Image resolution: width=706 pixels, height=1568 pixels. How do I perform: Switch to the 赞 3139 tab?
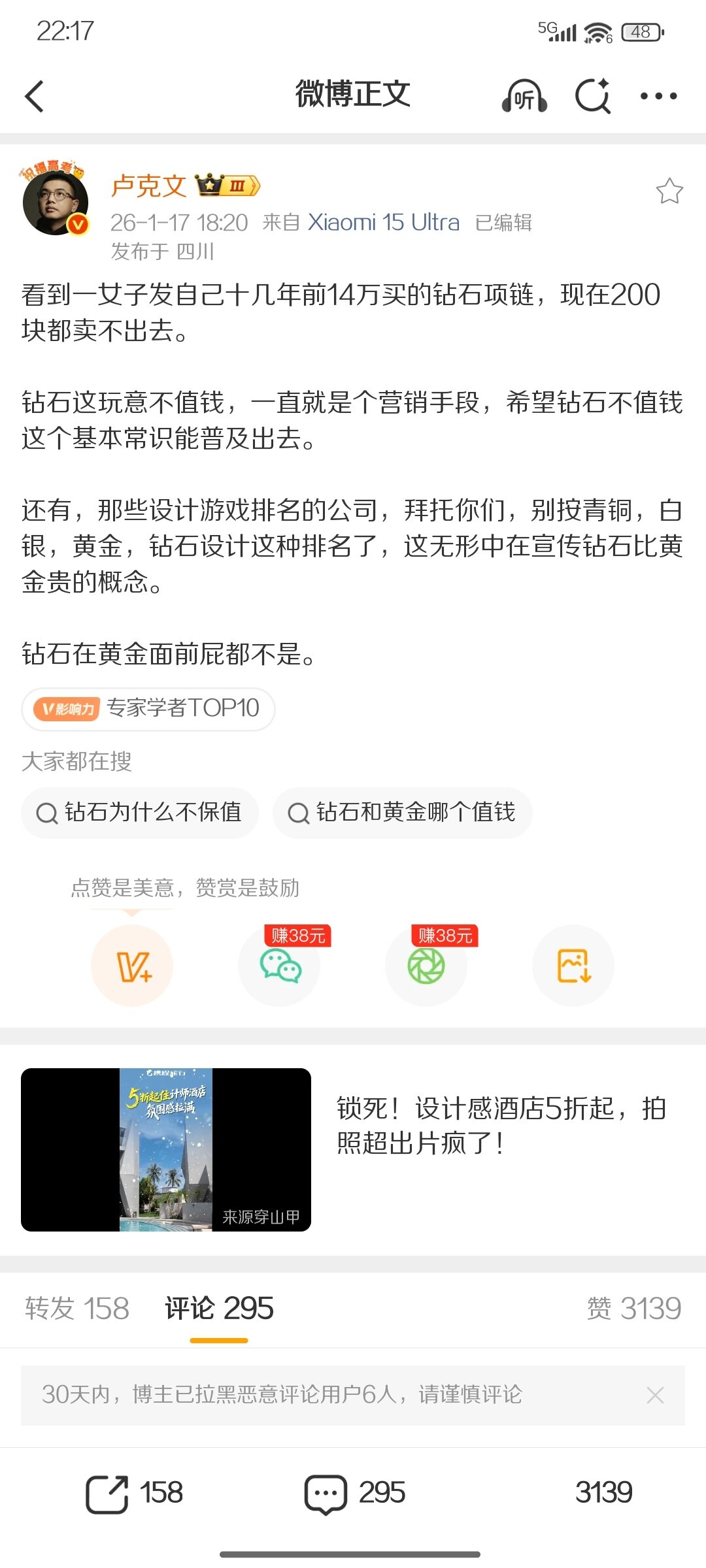click(633, 1309)
